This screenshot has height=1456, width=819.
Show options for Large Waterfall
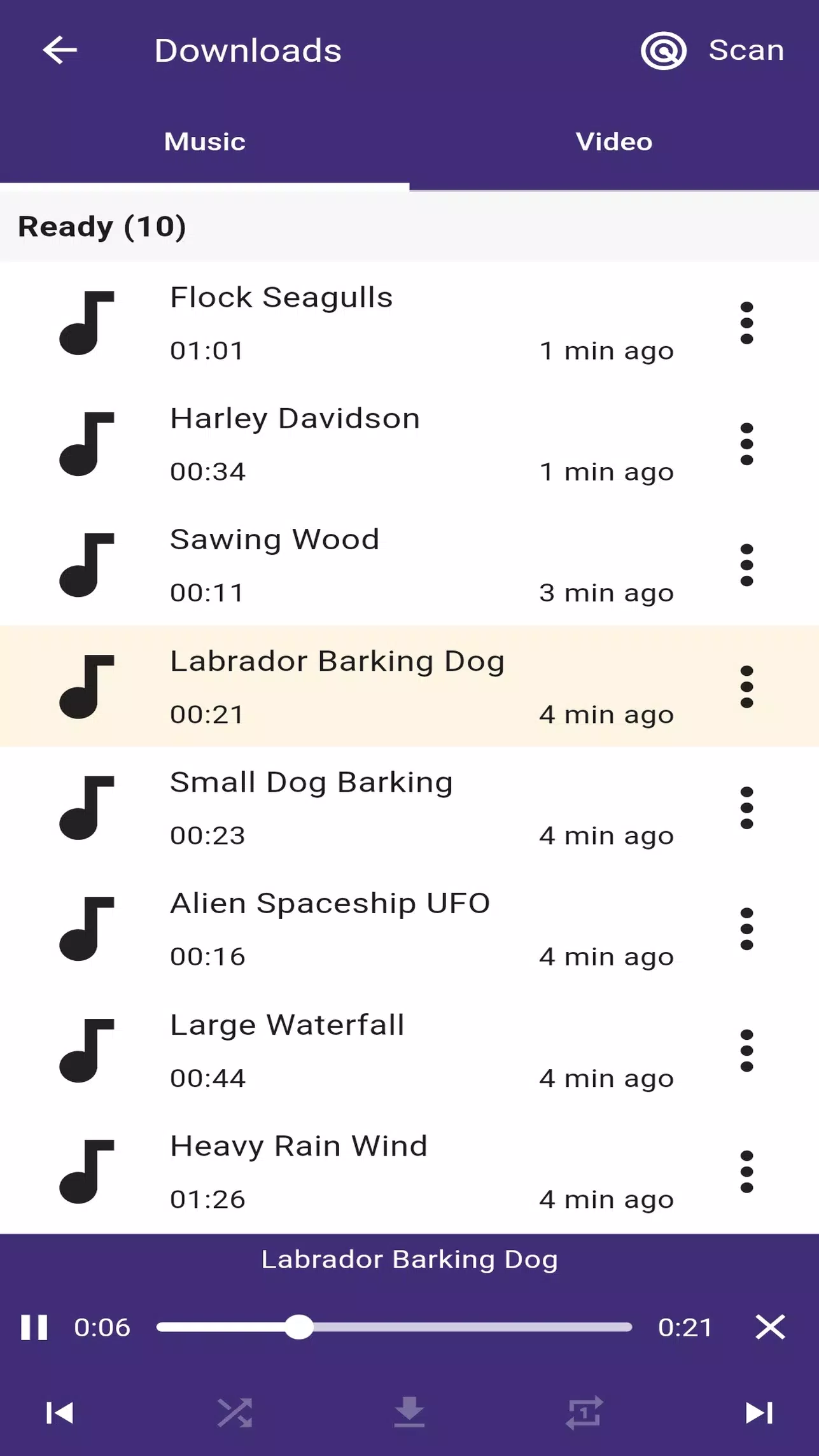[x=747, y=1051]
